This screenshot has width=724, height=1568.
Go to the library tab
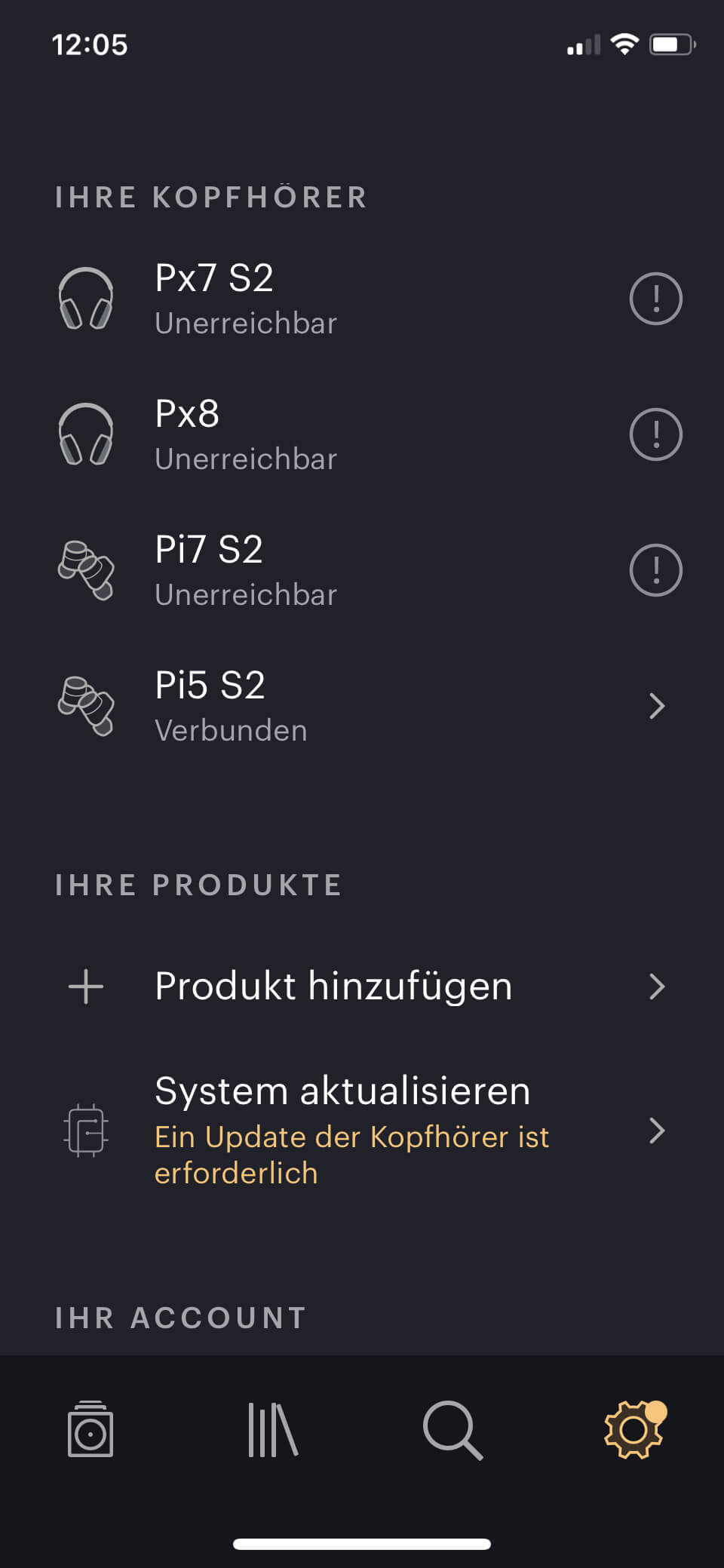coord(272,1429)
